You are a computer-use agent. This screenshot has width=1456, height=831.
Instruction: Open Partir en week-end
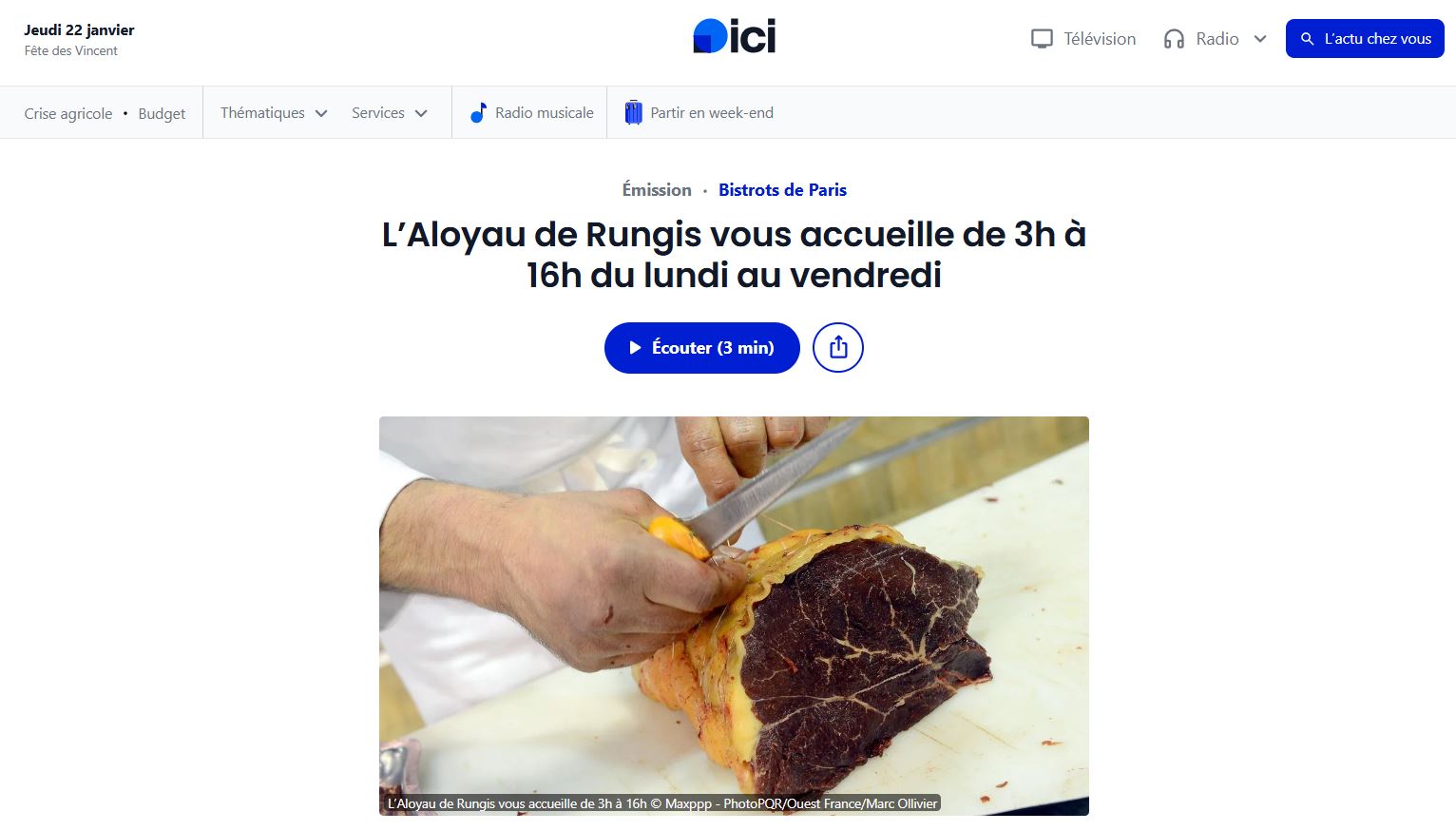[699, 113]
